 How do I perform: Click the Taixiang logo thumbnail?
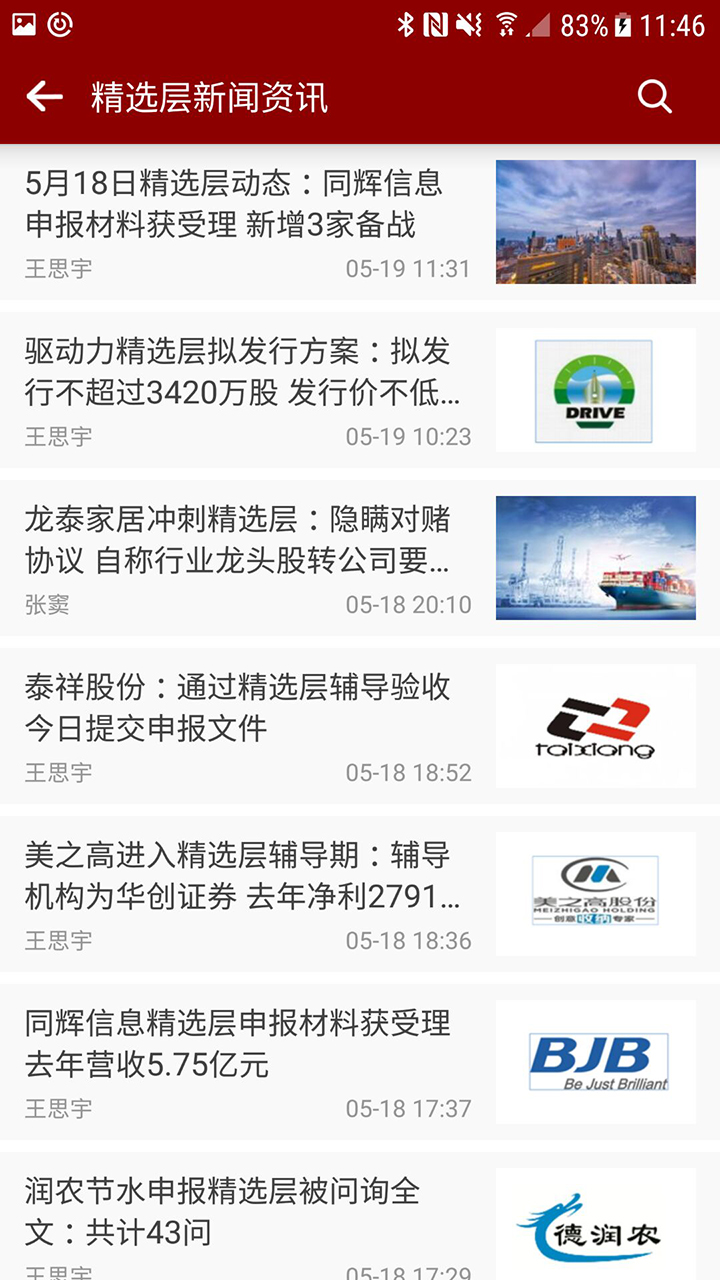click(x=595, y=724)
